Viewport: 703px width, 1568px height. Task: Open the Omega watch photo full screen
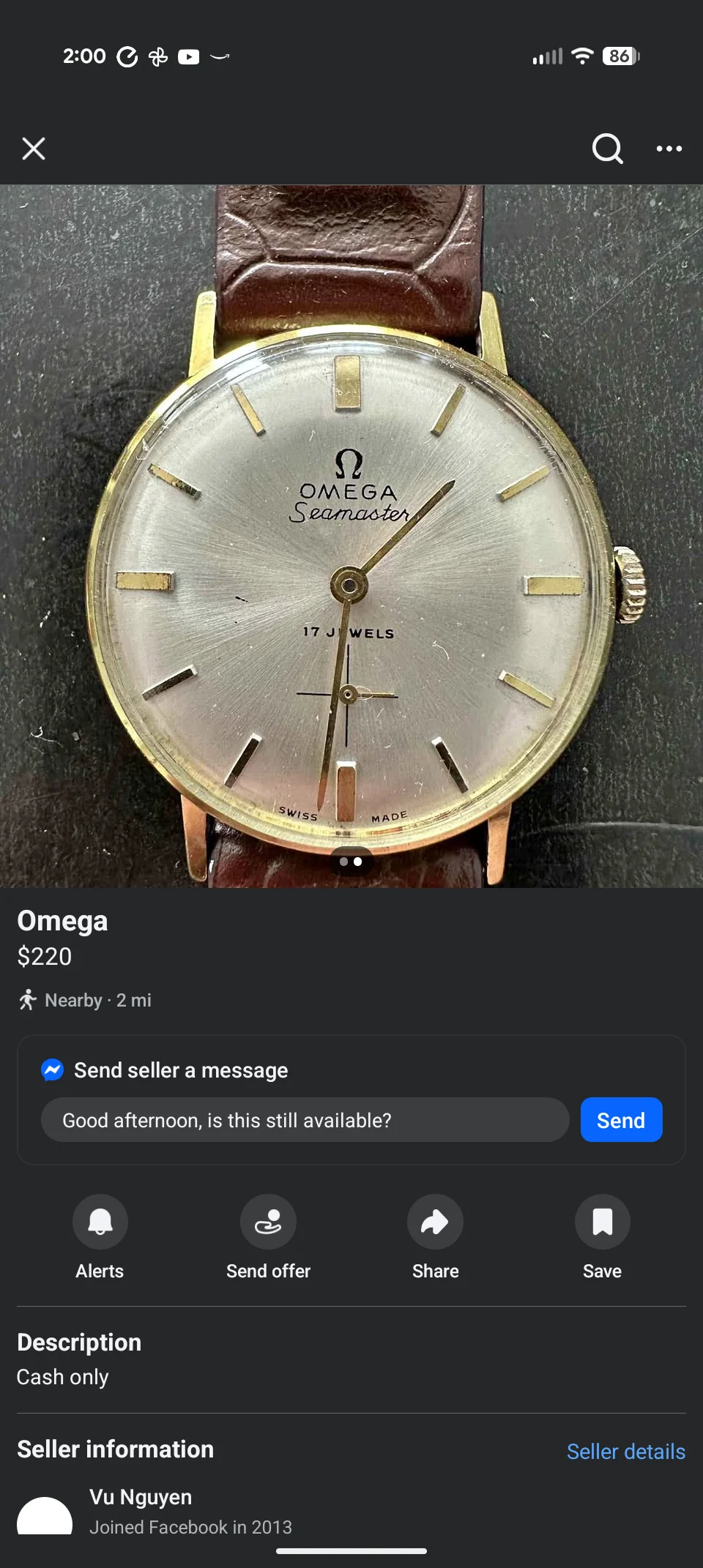[351, 534]
